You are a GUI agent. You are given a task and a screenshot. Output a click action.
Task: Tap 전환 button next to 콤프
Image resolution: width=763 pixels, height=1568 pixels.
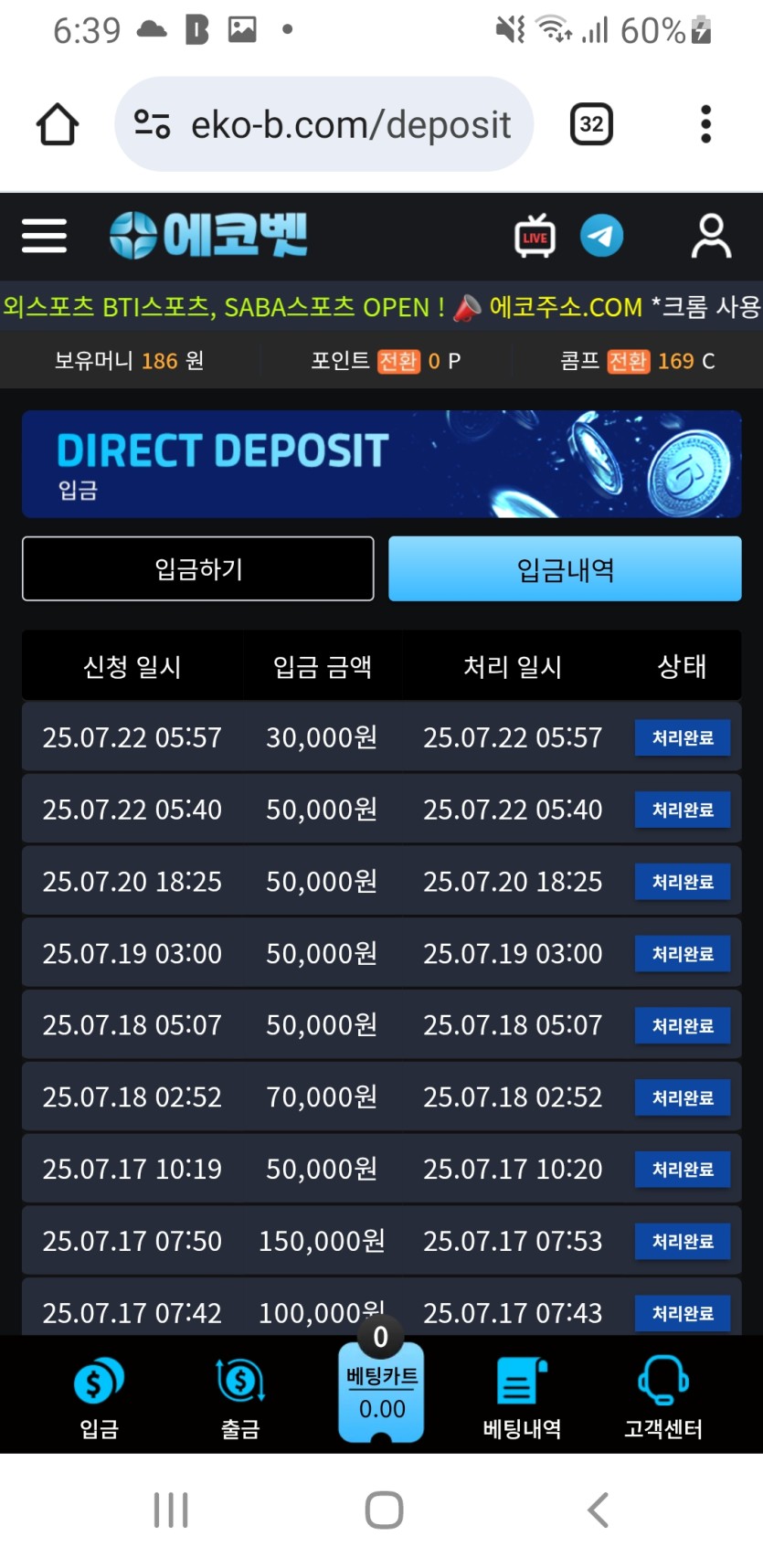pos(628,361)
